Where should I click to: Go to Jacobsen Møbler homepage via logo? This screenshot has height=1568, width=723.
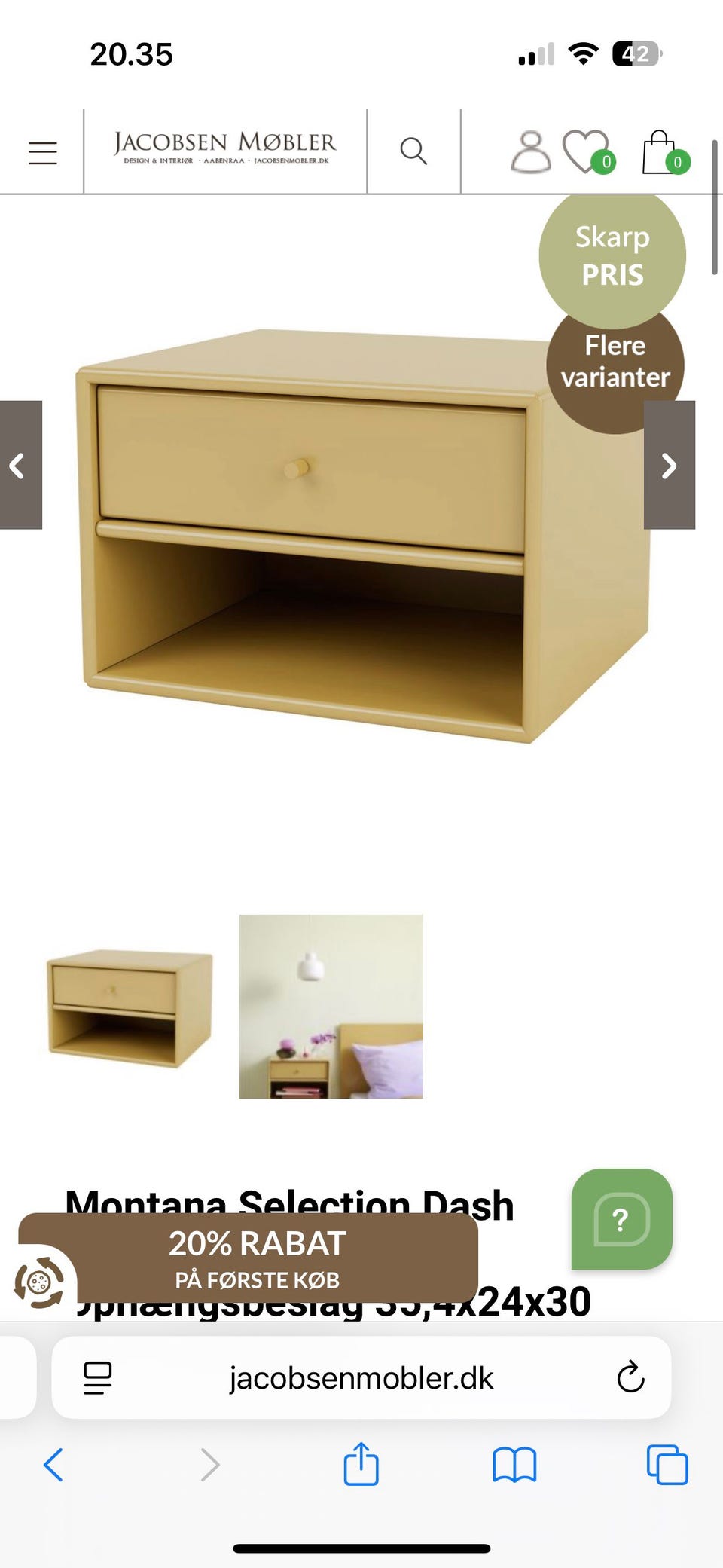224,148
